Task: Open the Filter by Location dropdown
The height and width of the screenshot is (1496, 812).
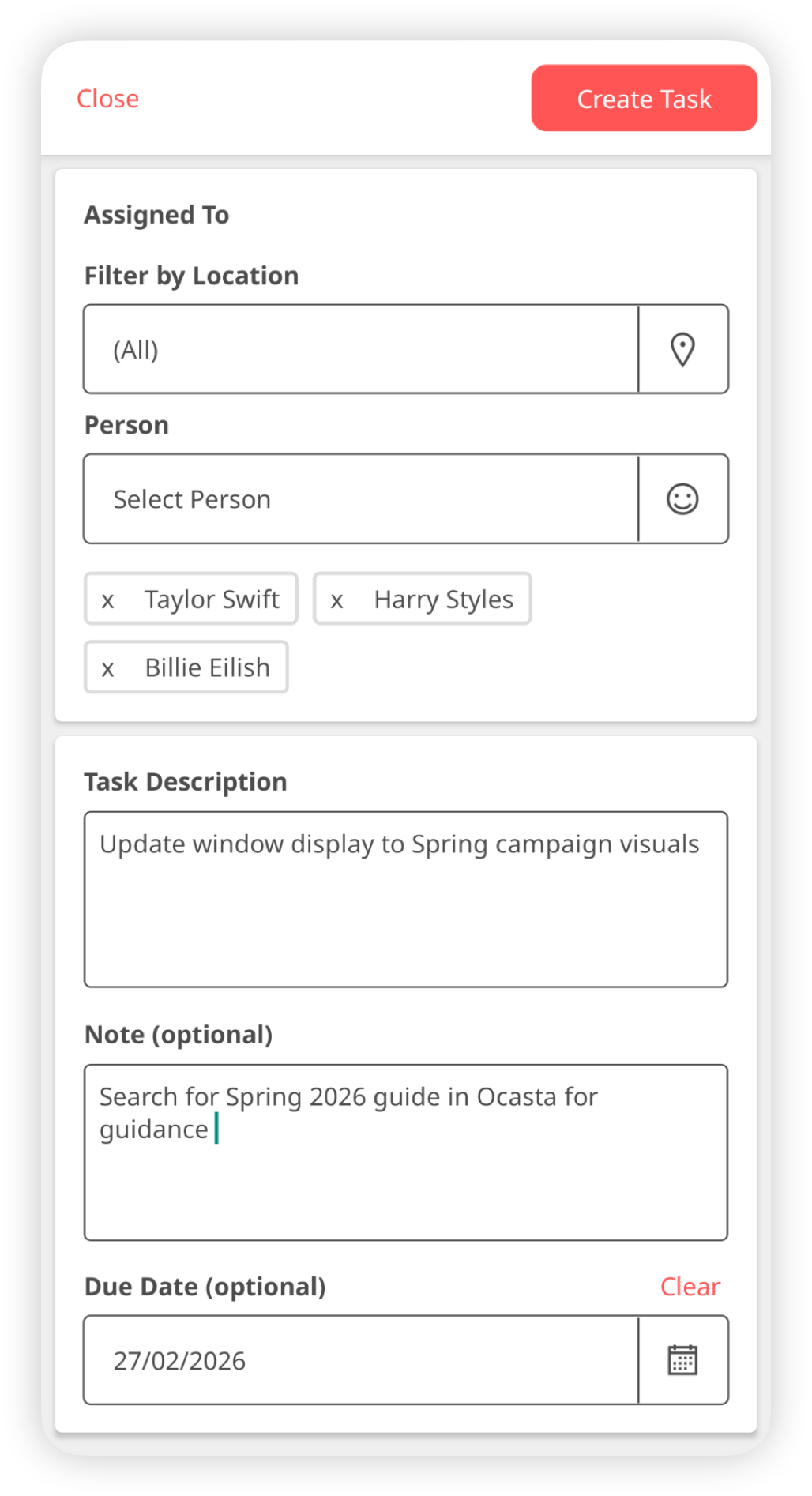Action: [x=361, y=349]
